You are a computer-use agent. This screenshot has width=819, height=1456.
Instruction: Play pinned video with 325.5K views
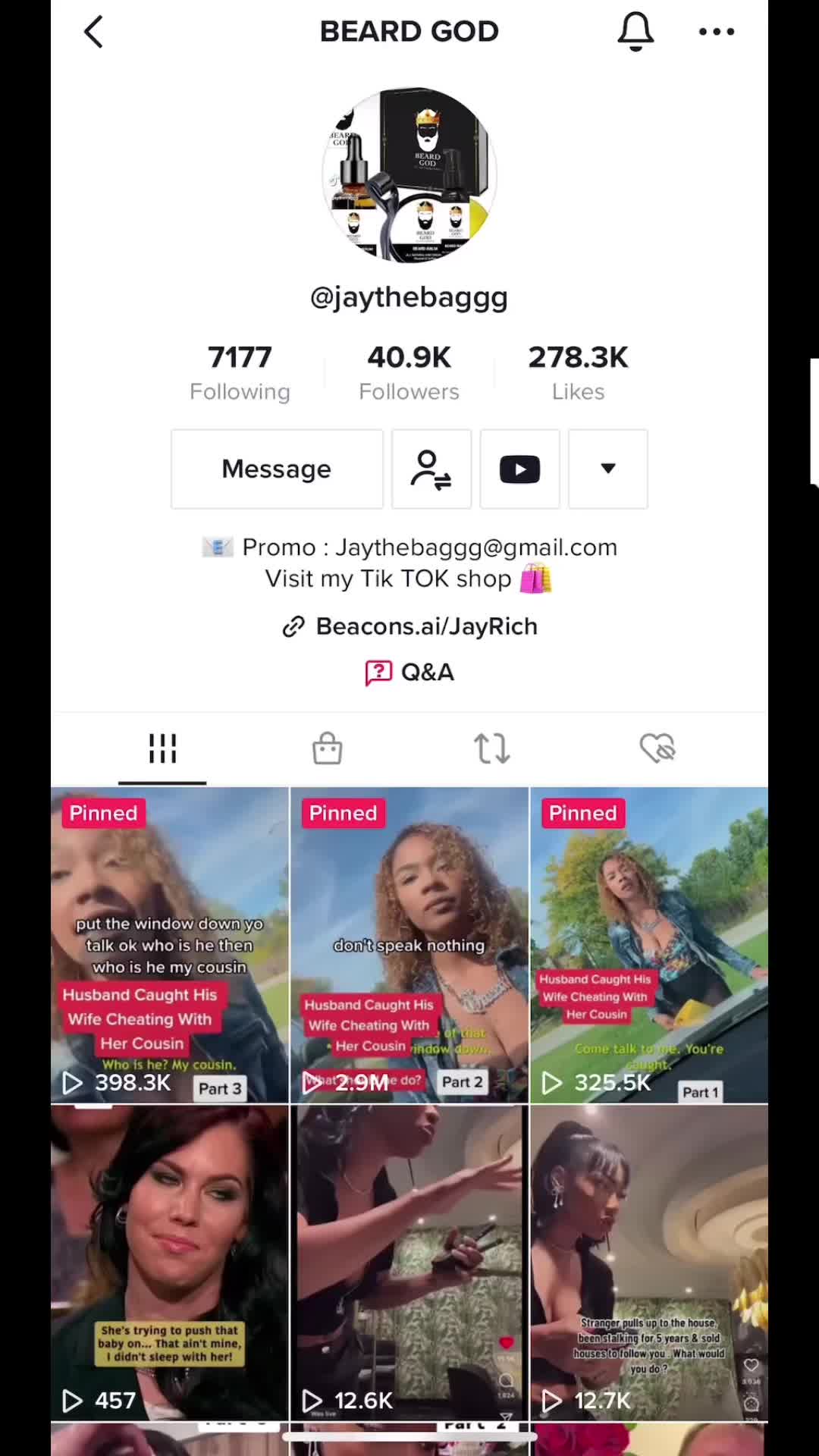[x=649, y=944]
